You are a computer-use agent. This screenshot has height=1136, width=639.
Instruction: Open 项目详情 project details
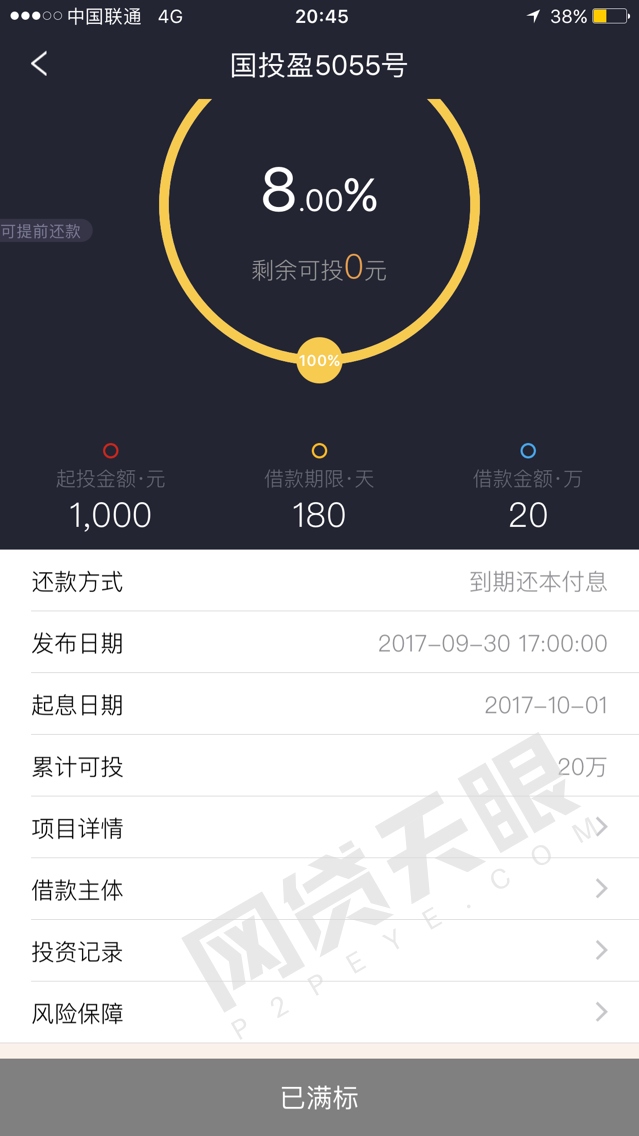tap(319, 828)
